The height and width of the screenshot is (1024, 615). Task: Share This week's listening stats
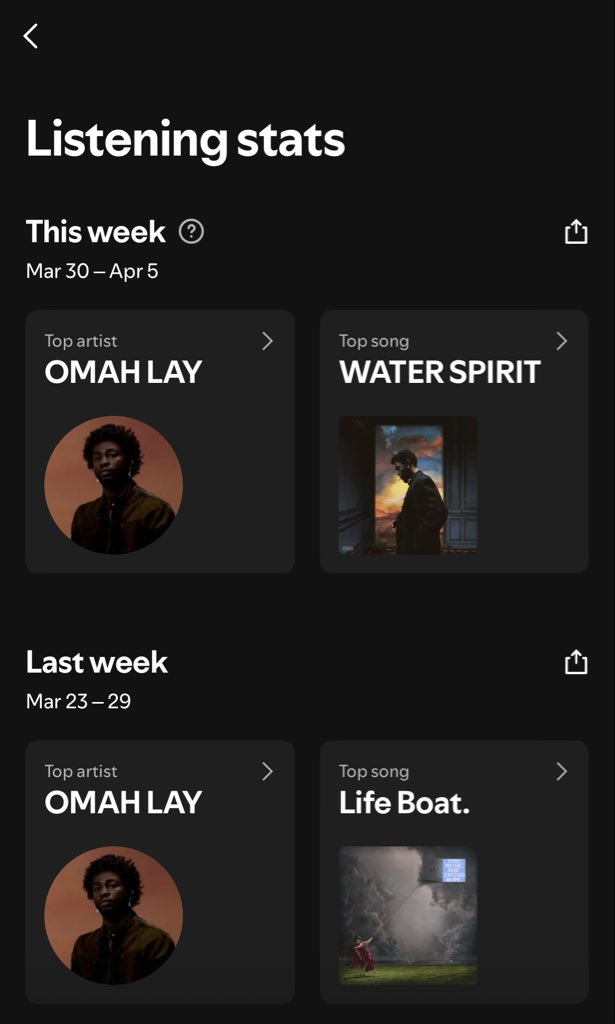click(576, 232)
